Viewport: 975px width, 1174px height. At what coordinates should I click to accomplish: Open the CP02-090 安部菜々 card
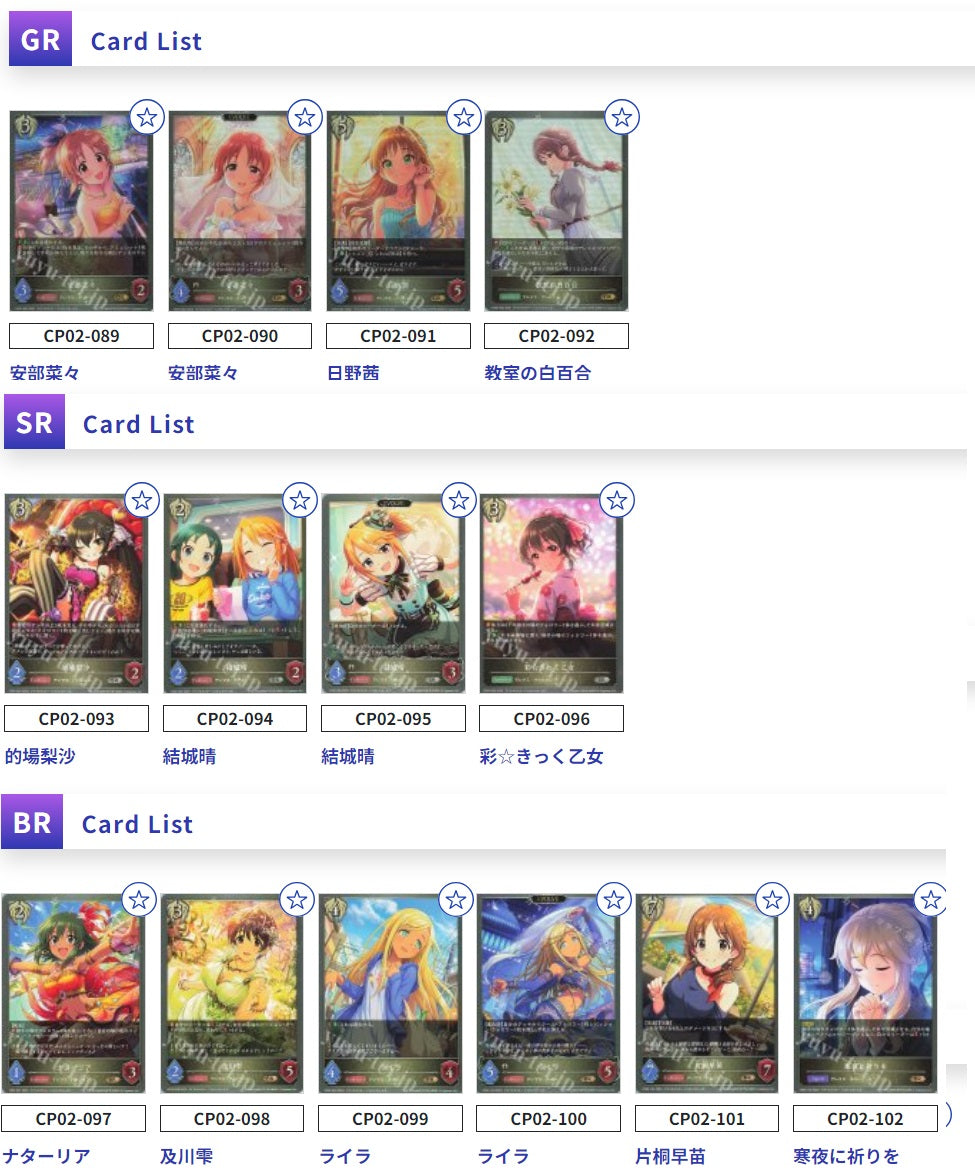239,211
